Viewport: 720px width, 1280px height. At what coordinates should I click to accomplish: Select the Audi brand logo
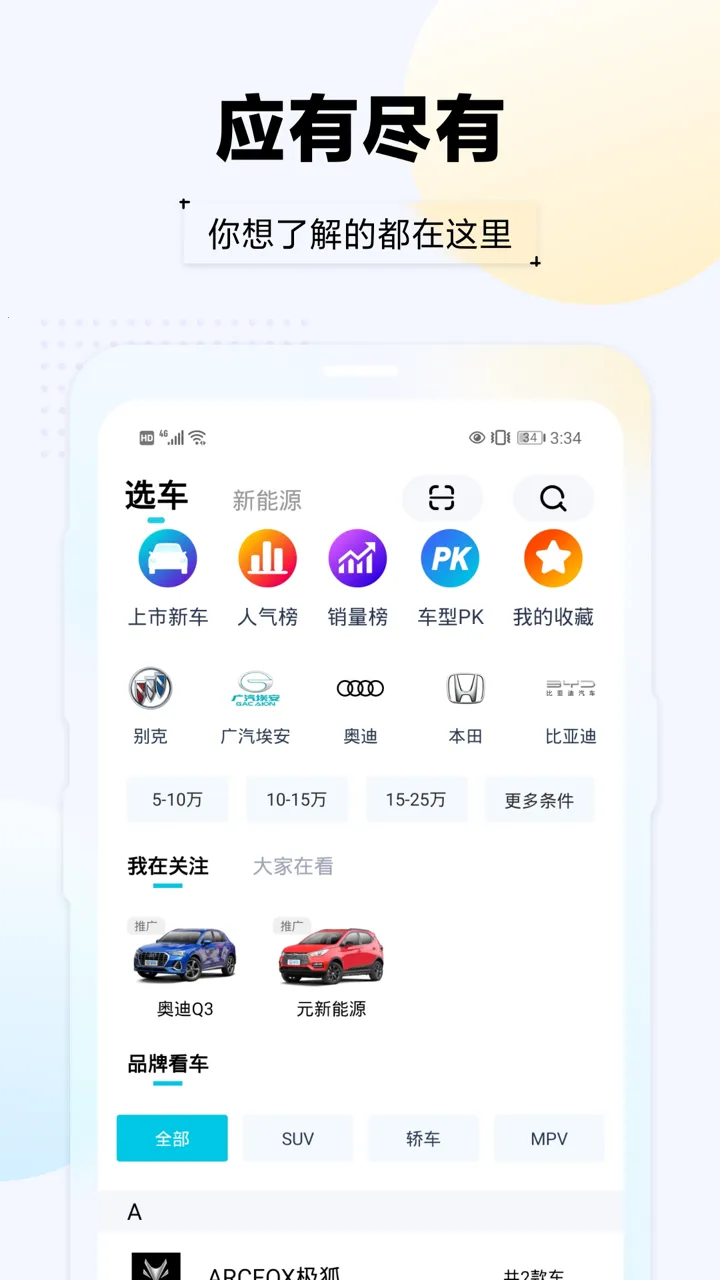(x=359, y=688)
